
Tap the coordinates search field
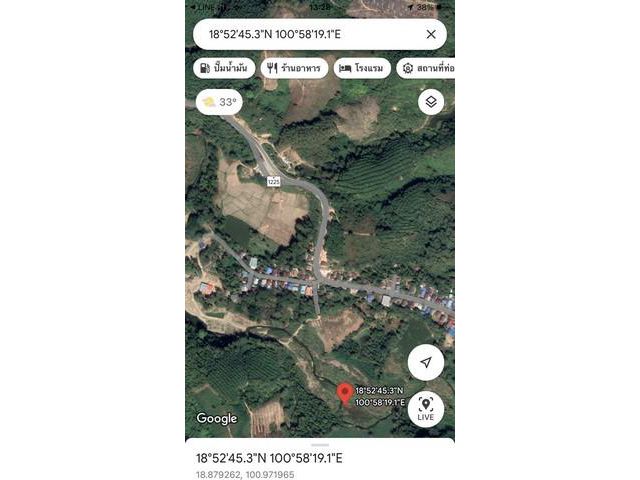click(x=300, y=34)
